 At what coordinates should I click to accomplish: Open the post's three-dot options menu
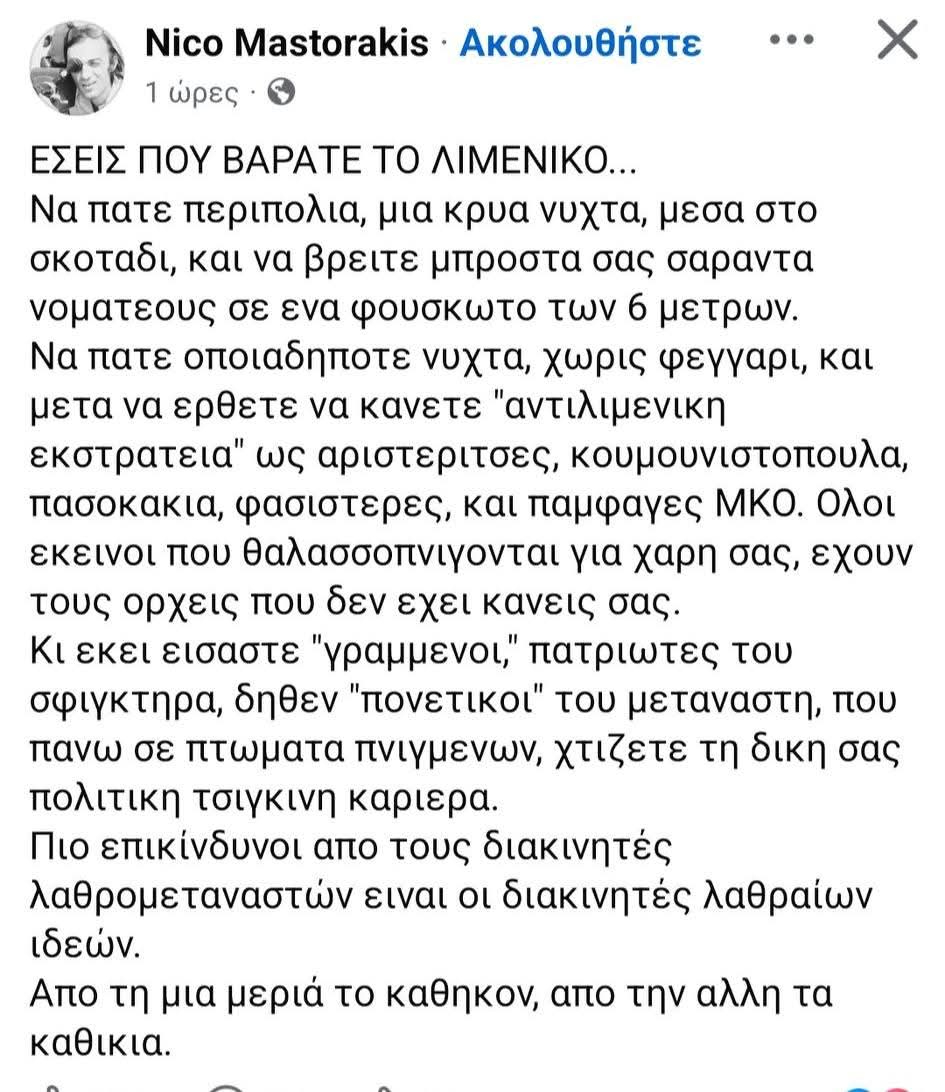[x=796, y=41]
